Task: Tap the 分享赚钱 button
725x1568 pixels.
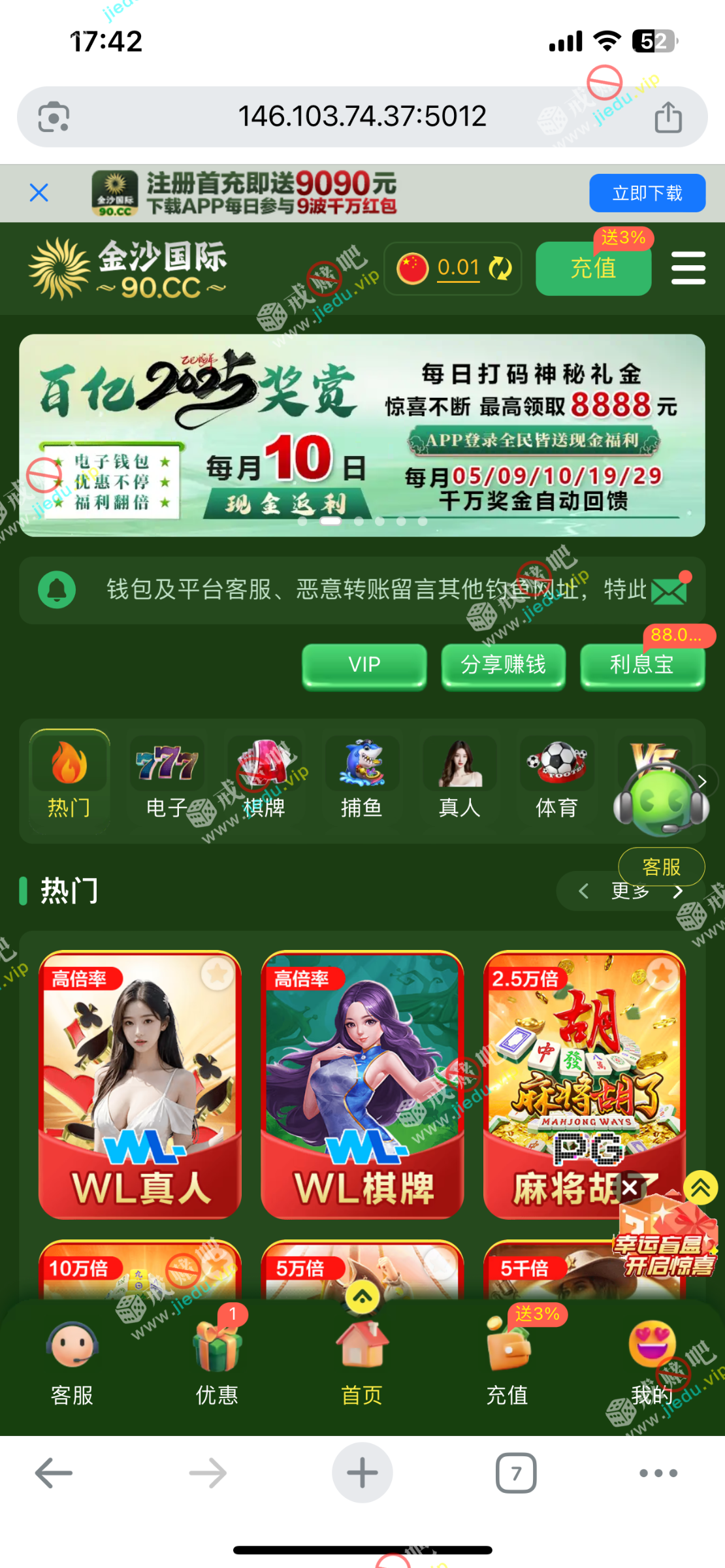Action: point(503,665)
